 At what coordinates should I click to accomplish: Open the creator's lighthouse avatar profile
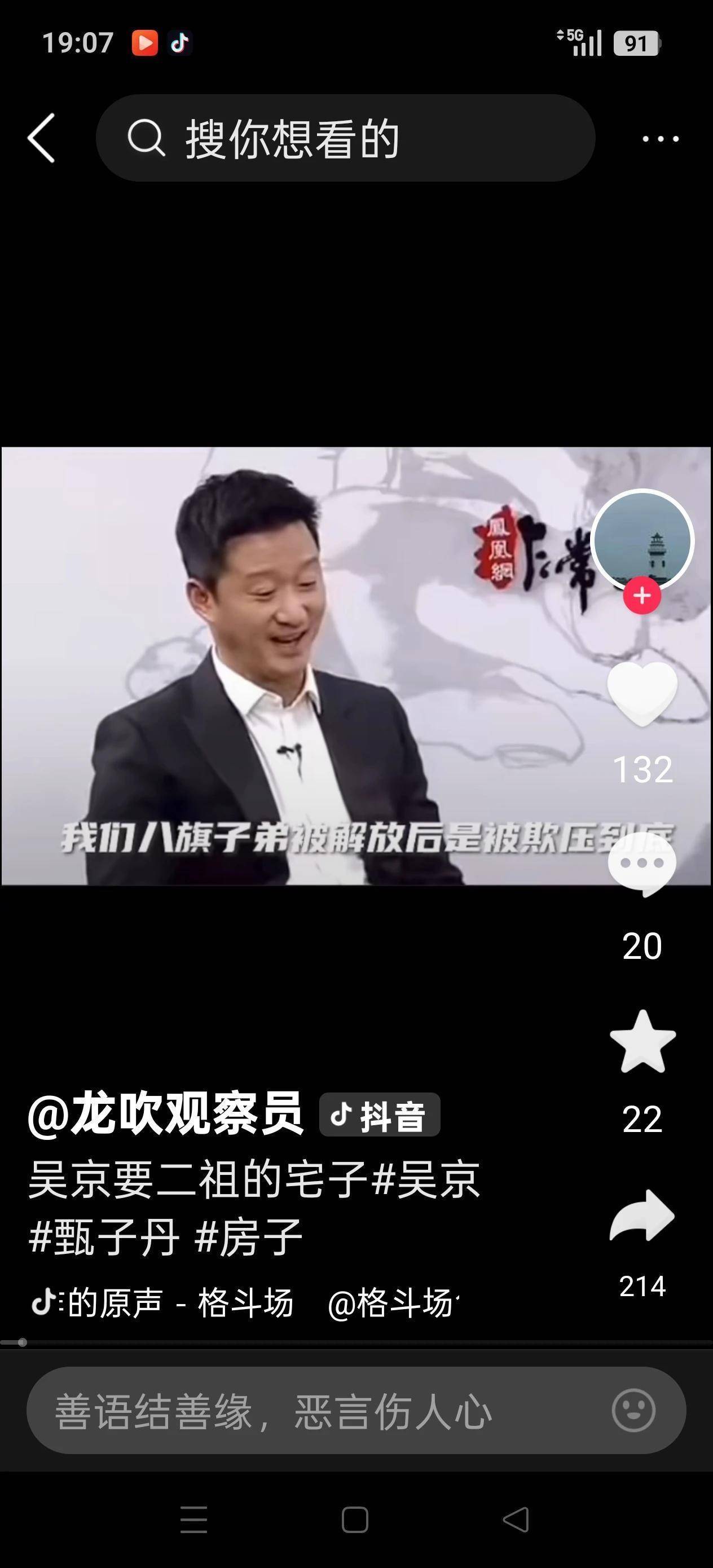pos(642,540)
